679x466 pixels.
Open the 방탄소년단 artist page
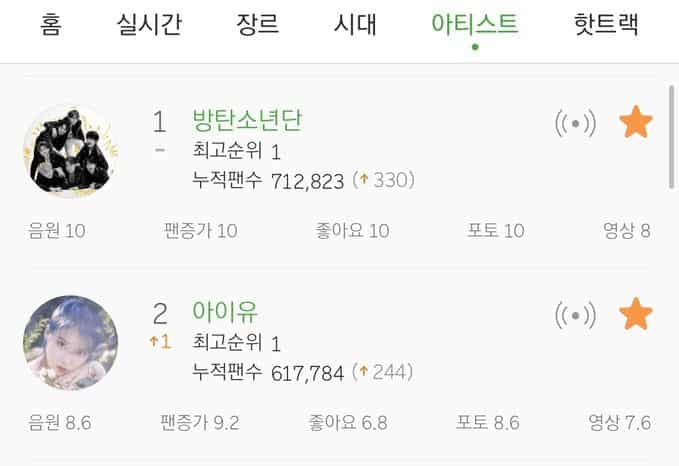[247, 121]
